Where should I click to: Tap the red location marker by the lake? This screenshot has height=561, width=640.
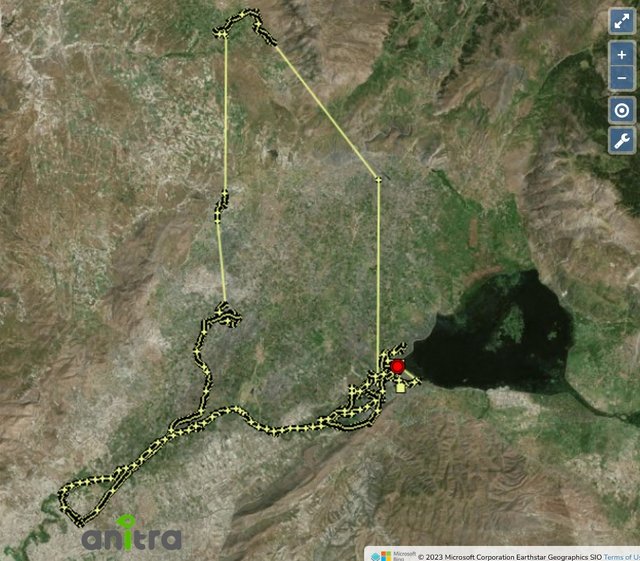click(x=398, y=367)
